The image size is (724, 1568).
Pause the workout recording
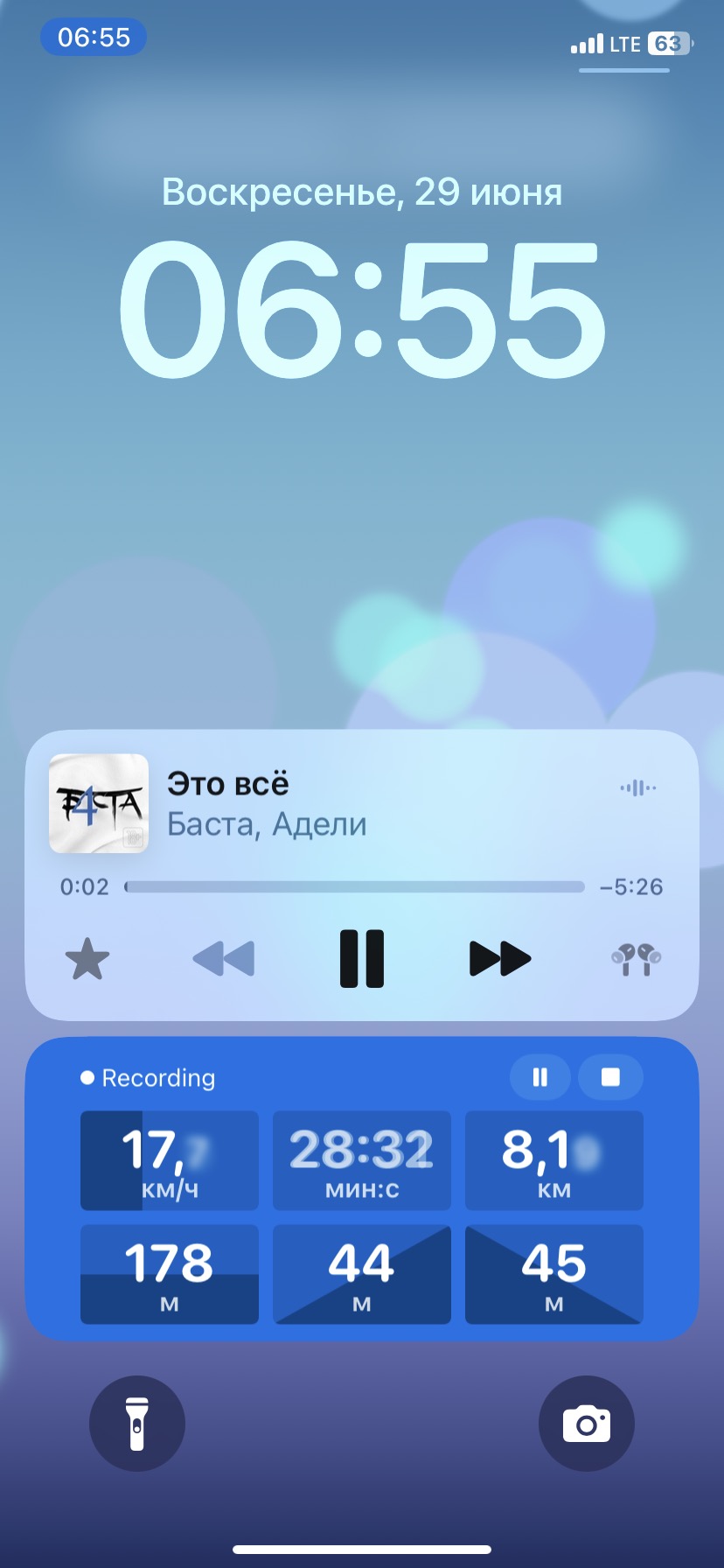point(540,1077)
